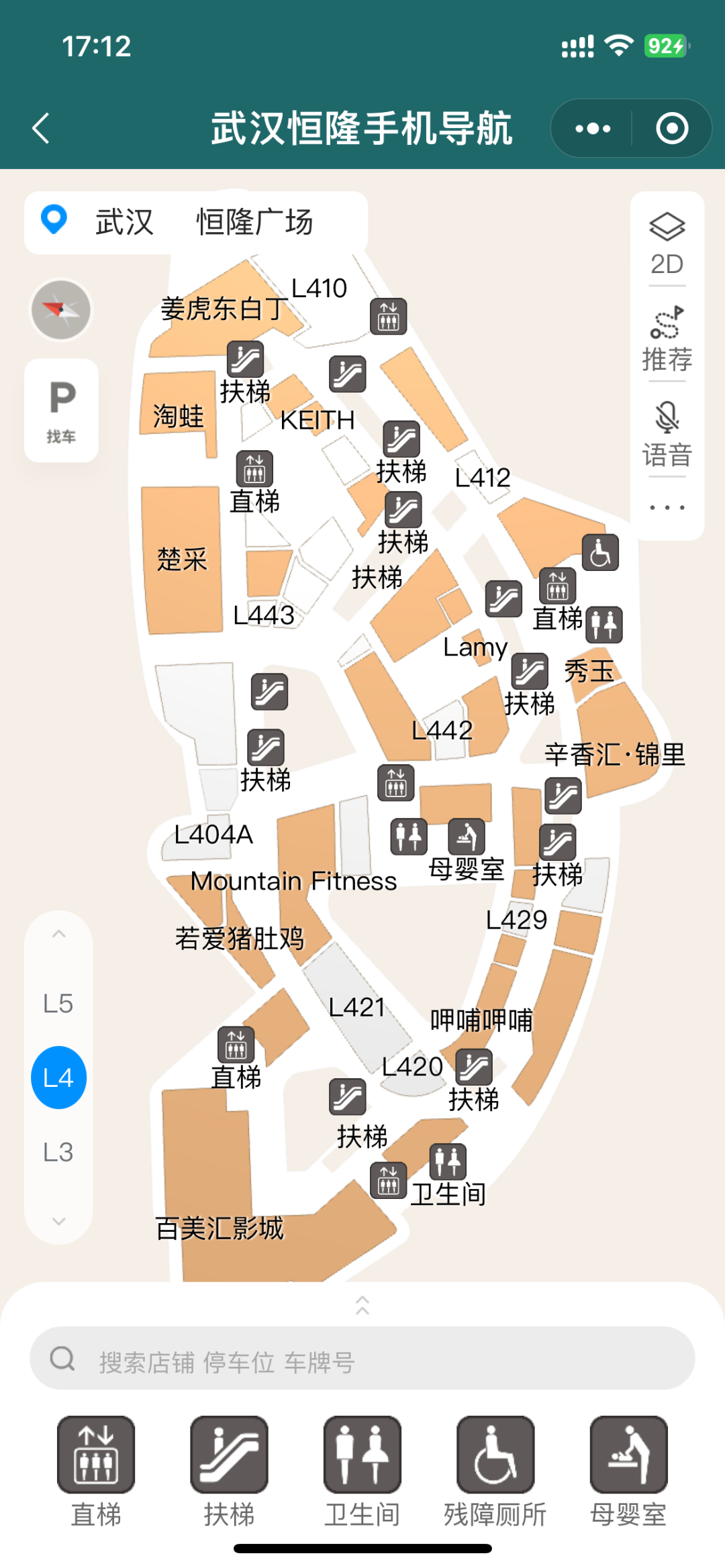The image size is (725, 1568).
Task: Tap the 推荐 recommended route button
Action: [x=667, y=328]
